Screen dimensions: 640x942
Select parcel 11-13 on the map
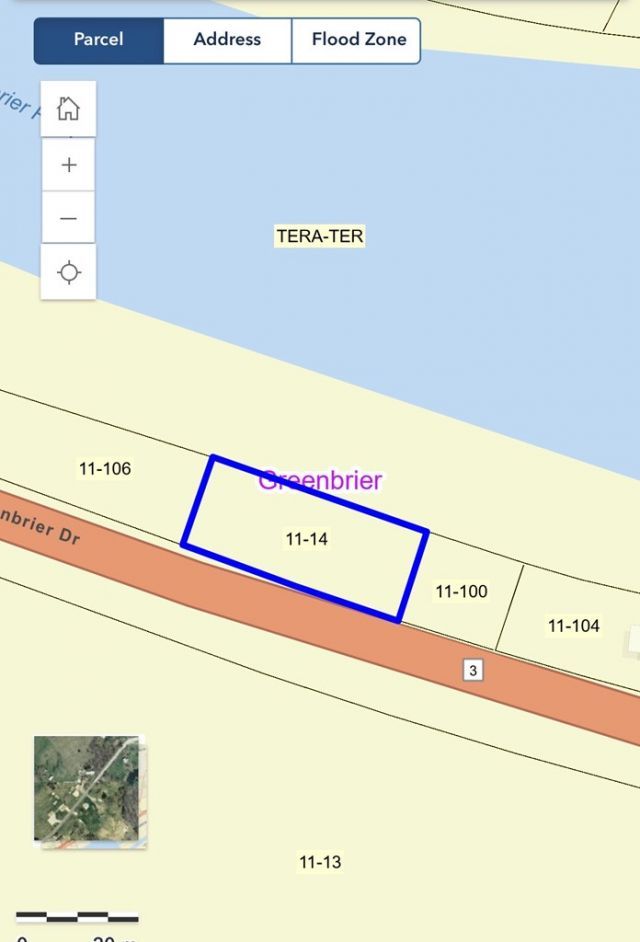tap(320, 862)
